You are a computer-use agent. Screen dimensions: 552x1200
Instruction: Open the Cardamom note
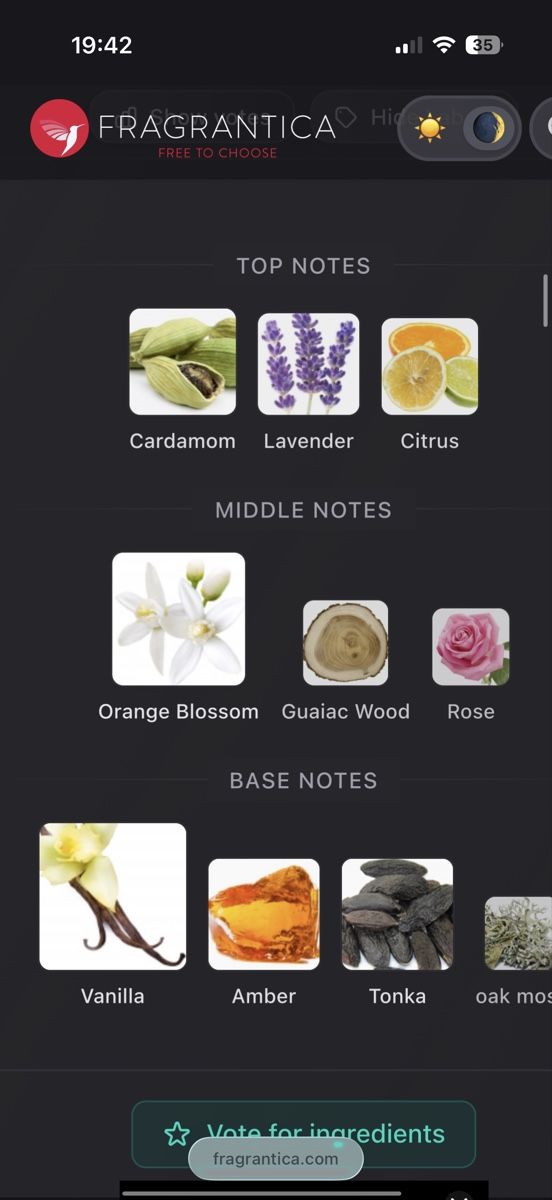(183, 380)
